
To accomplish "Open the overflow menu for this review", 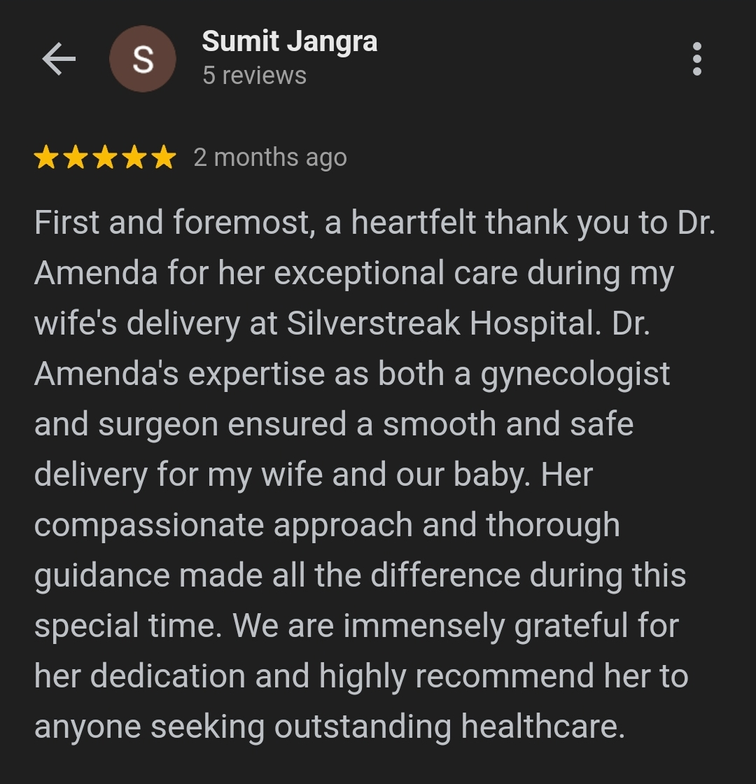I will click(697, 59).
